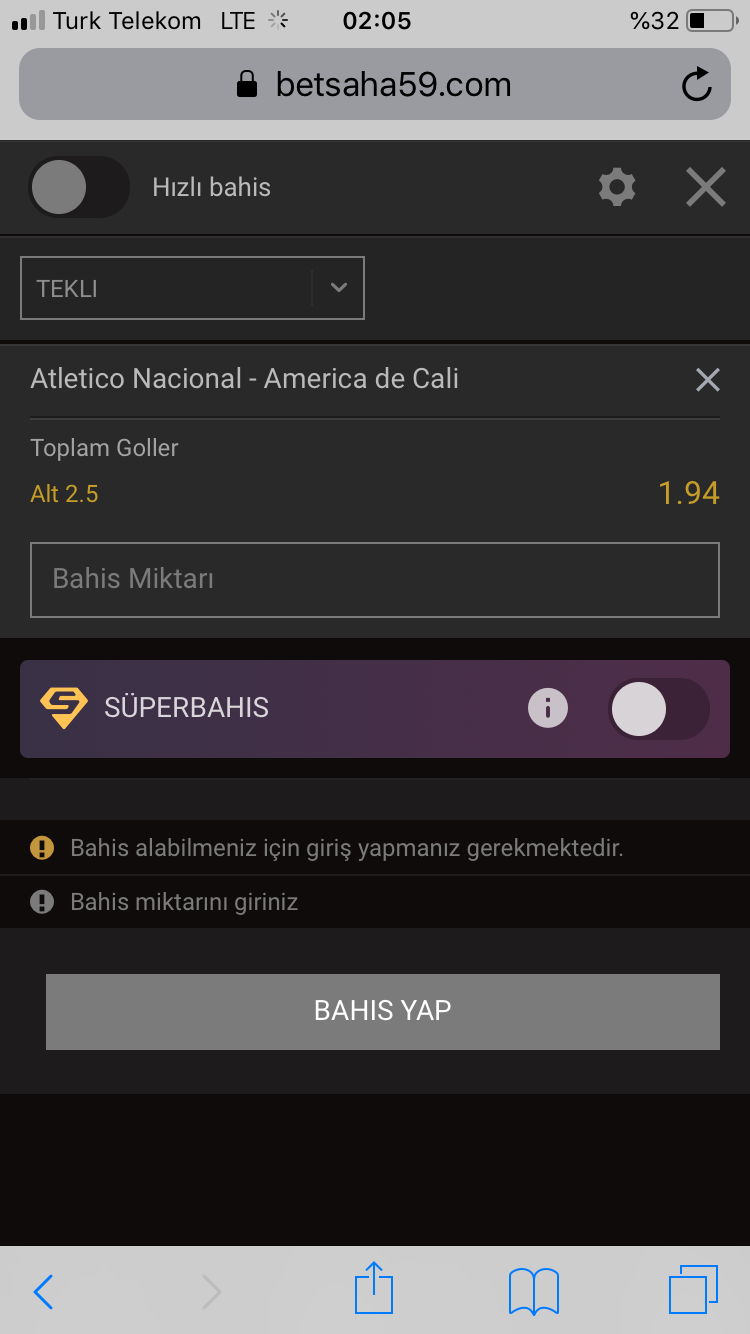The height and width of the screenshot is (1334, 750).
Task: Open Safari bookmarks
Action: point(534,1291)
